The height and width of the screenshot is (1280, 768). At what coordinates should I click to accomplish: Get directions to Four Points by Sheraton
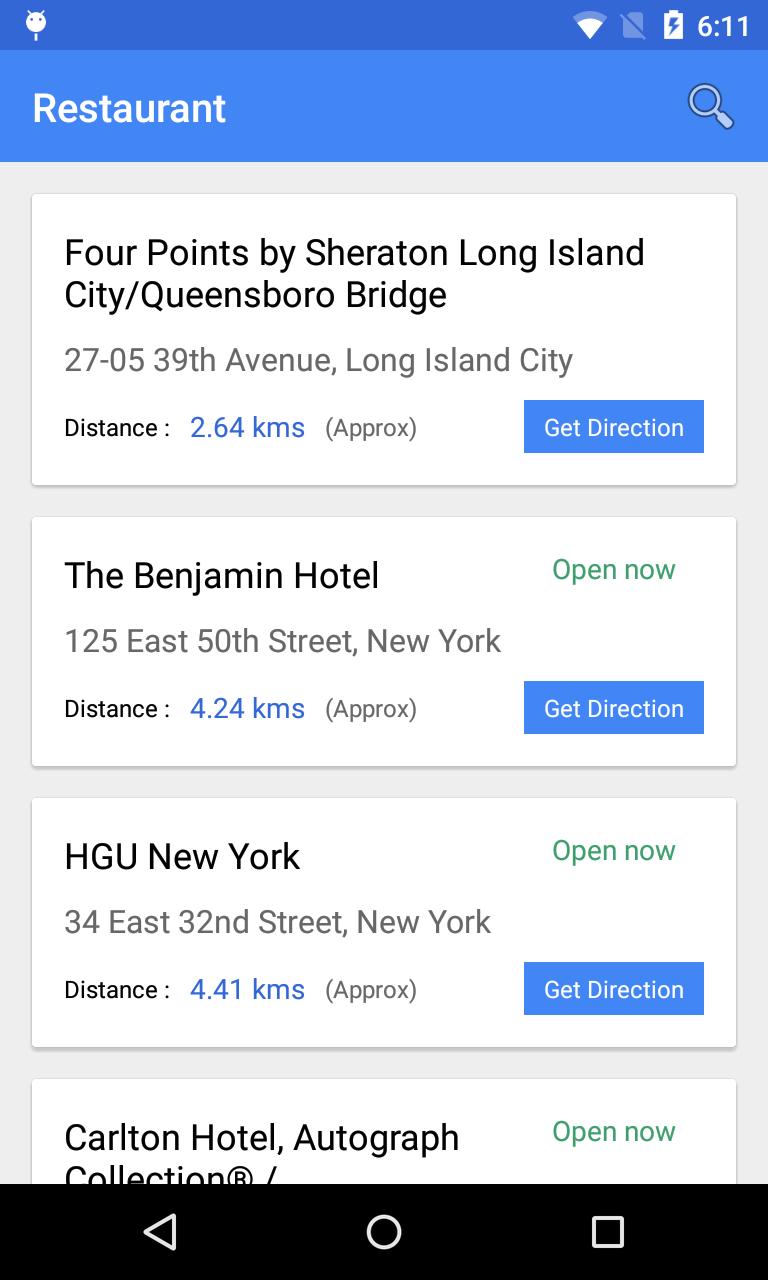pos(613,426)
